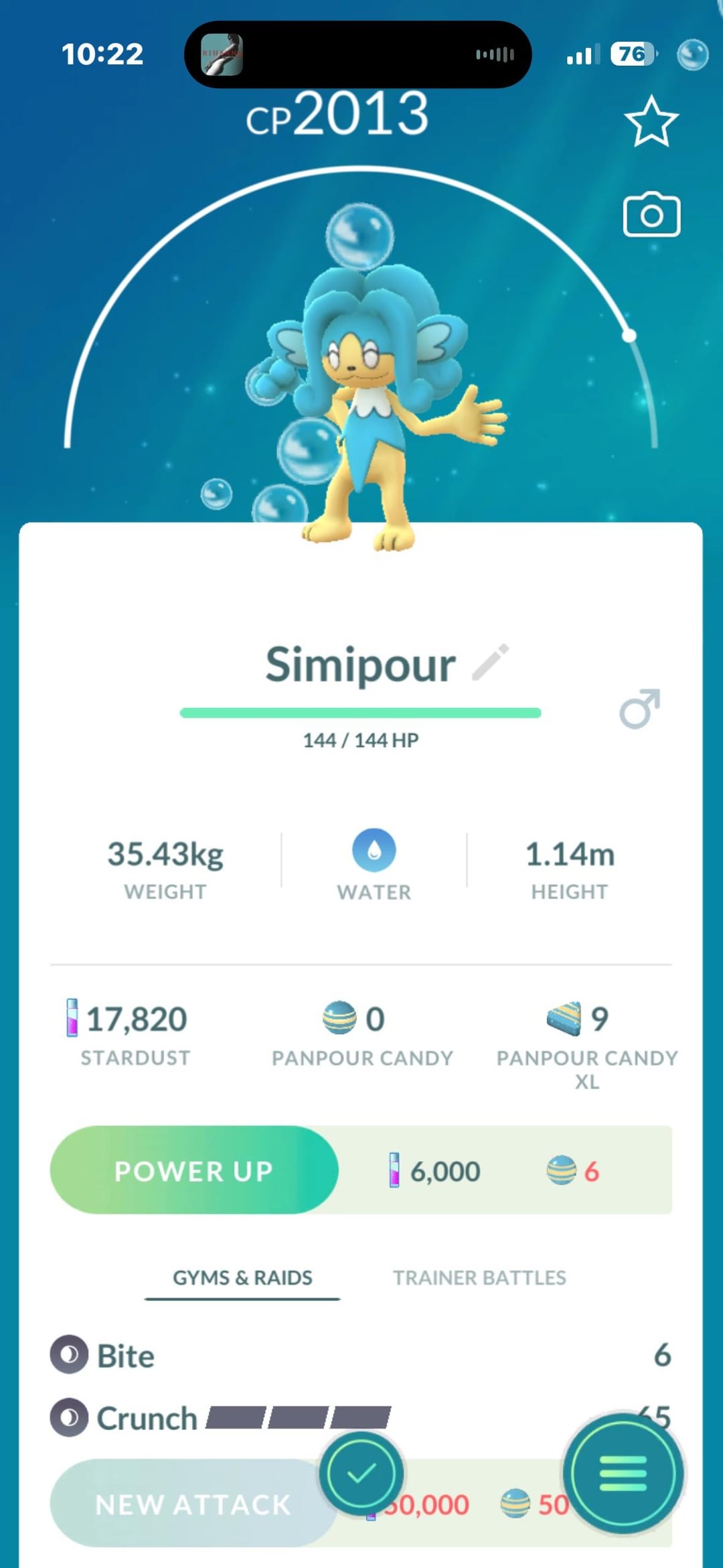Edit Simipour's nickname with the pencil icon
The width and height of the screenshot is (723, 1568).
pos(491,662)
